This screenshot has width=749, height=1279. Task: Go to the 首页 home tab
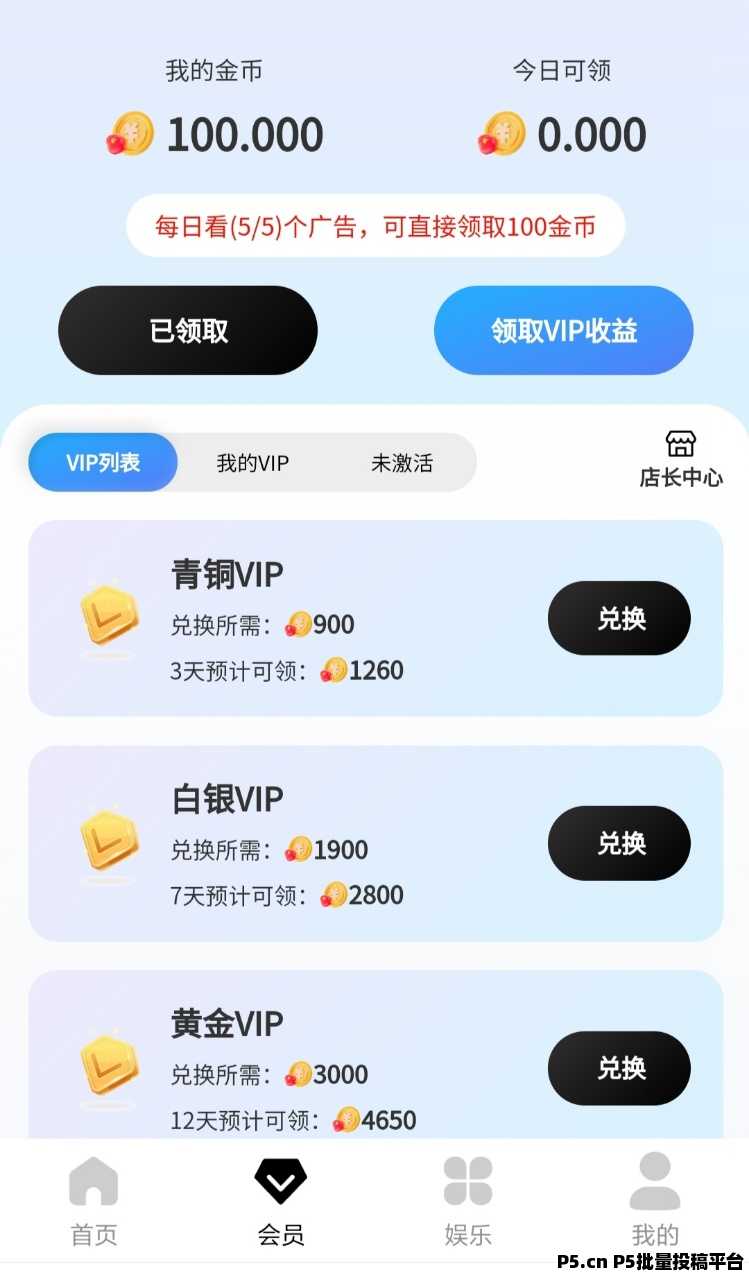tap(94, 1200)
